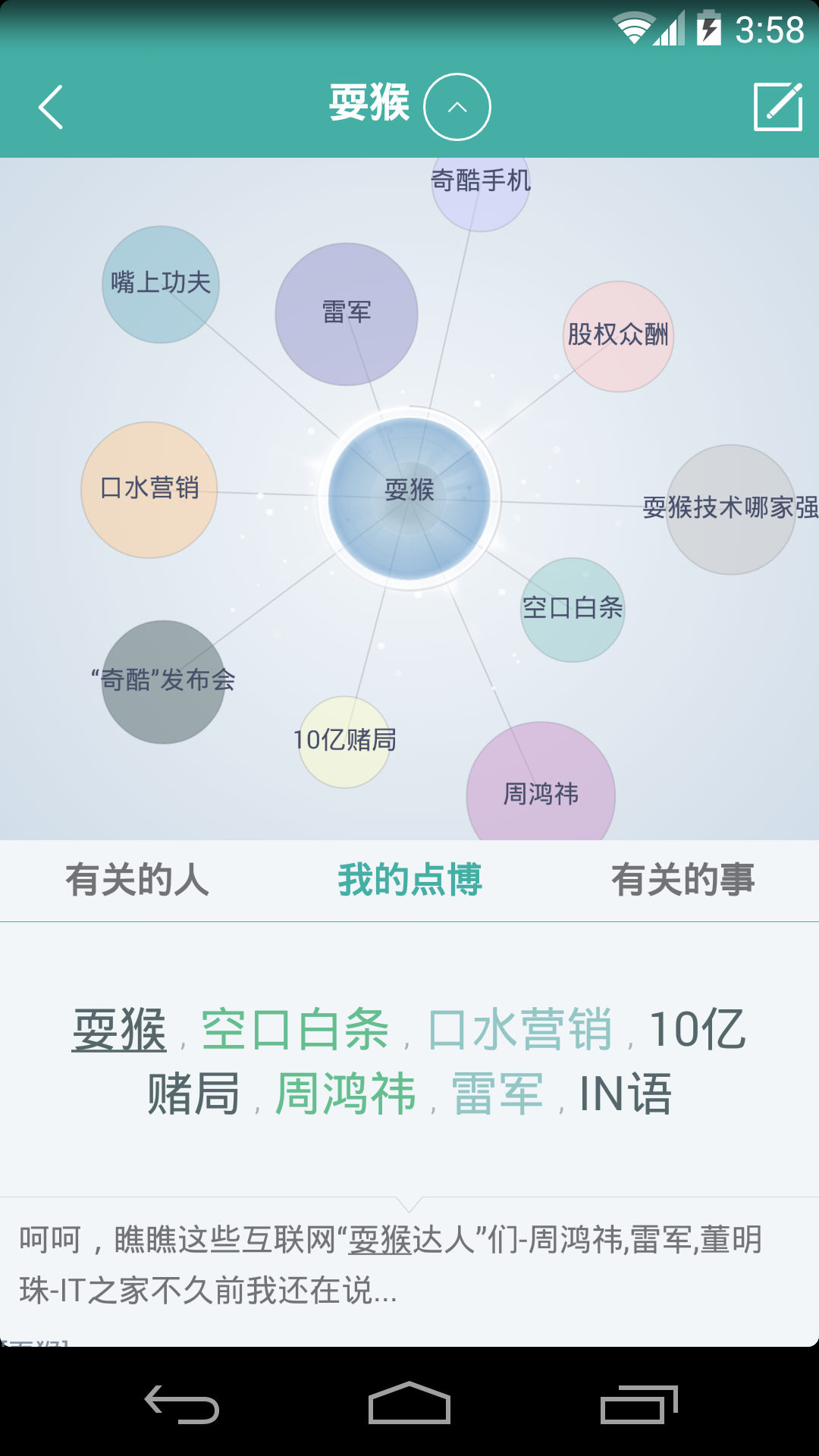This screenshot has height=1456, width=819.
Task: Select the 10亿赌局 bubble
Action: coord(345,741)
